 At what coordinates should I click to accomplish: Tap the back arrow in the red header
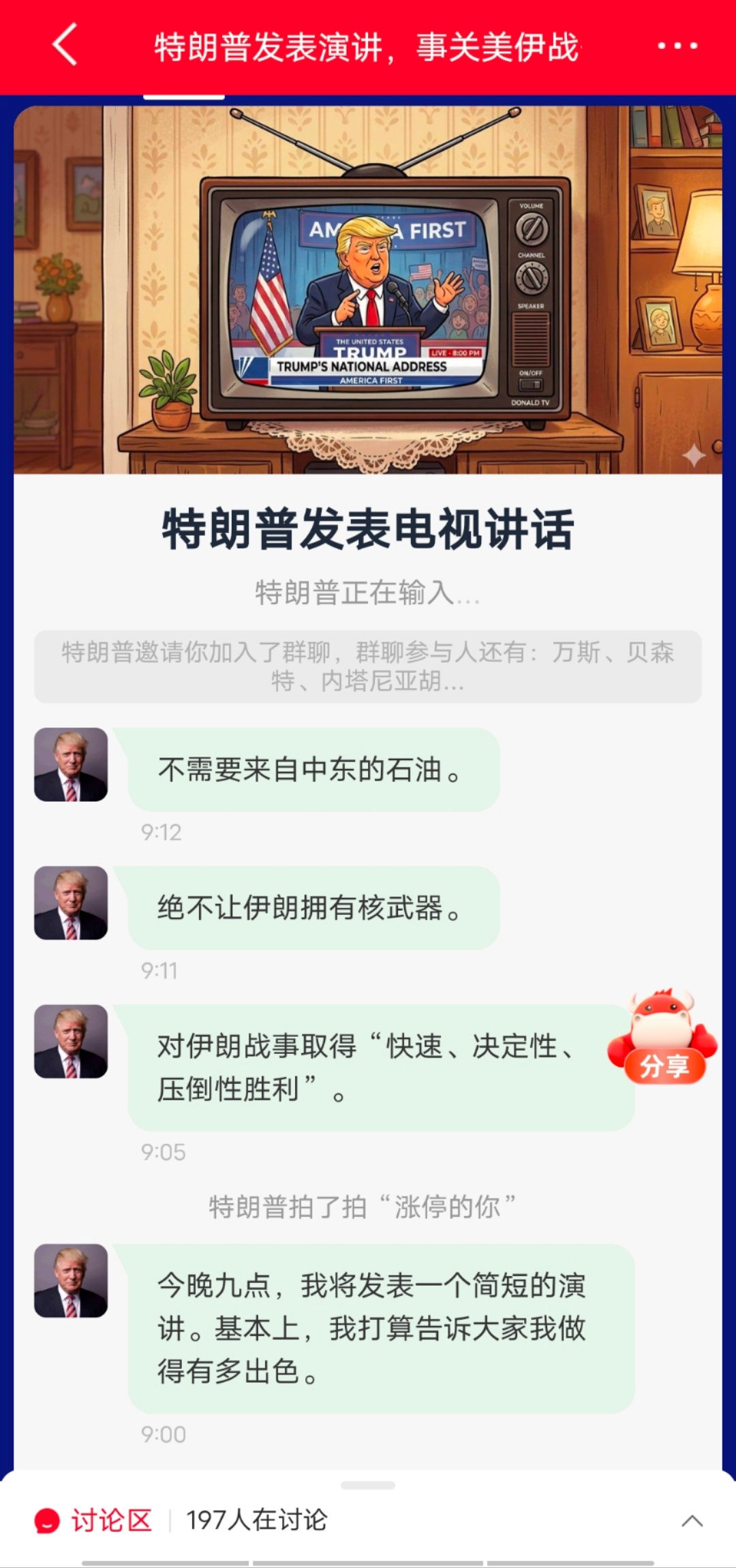point(65,46)
